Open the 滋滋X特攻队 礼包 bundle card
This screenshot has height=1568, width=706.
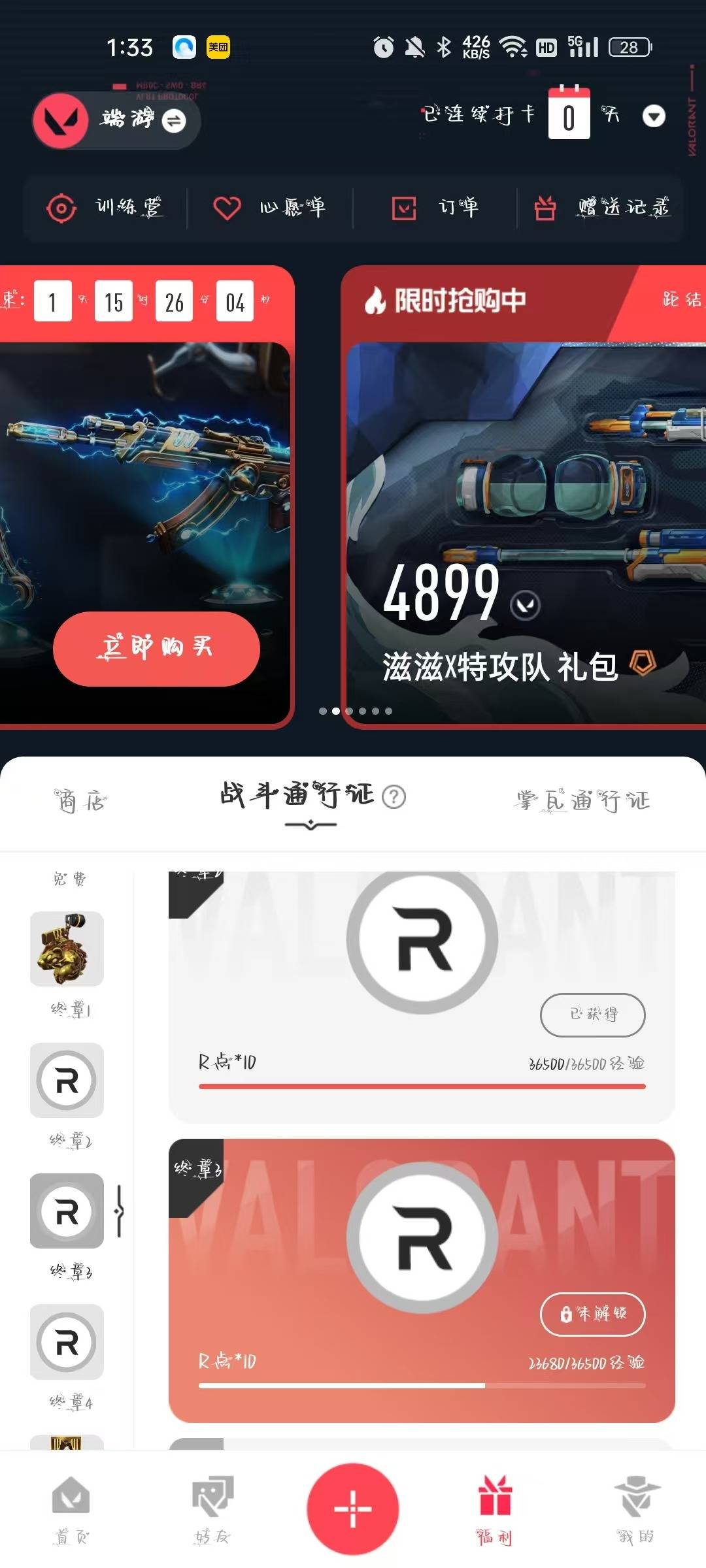(523, 497)
